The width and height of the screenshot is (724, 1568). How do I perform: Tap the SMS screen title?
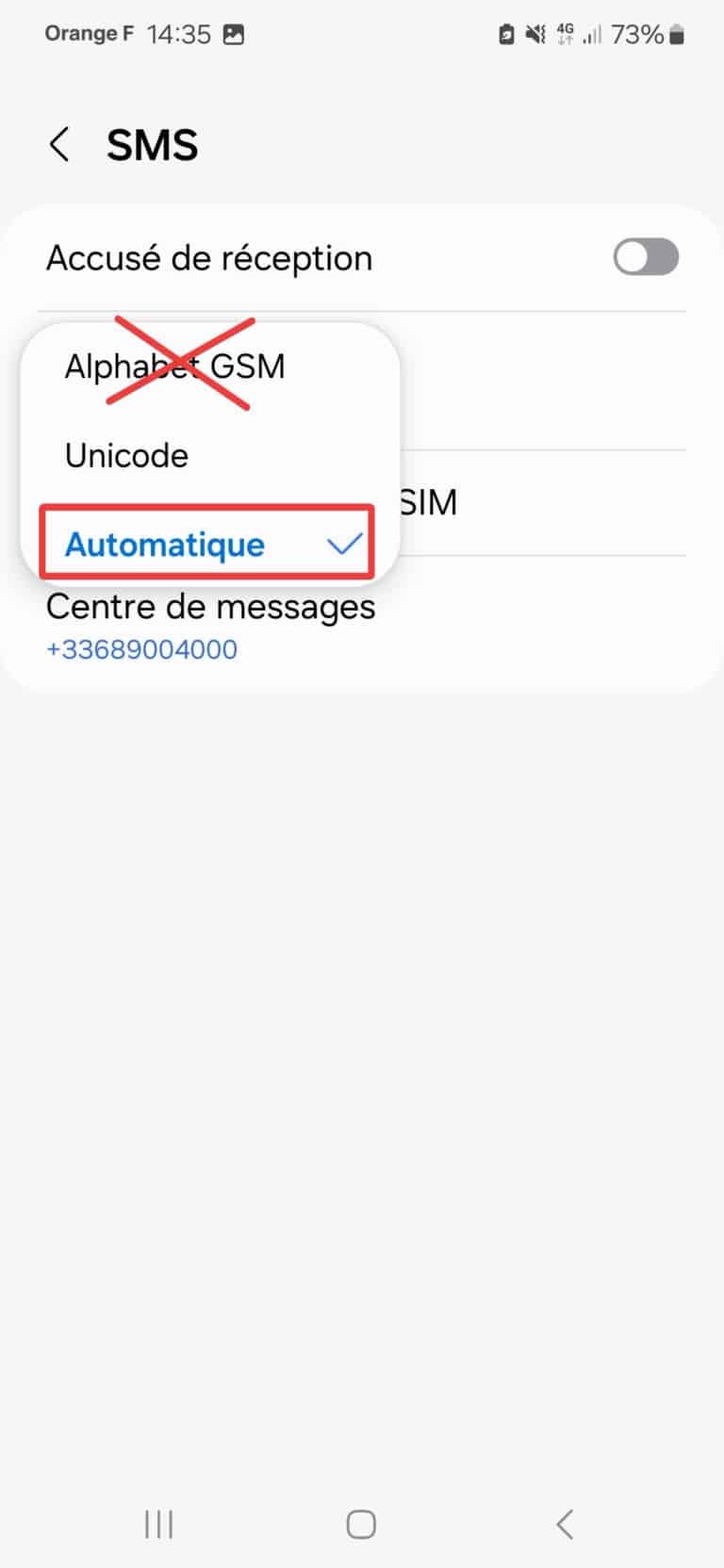(153, 143)
